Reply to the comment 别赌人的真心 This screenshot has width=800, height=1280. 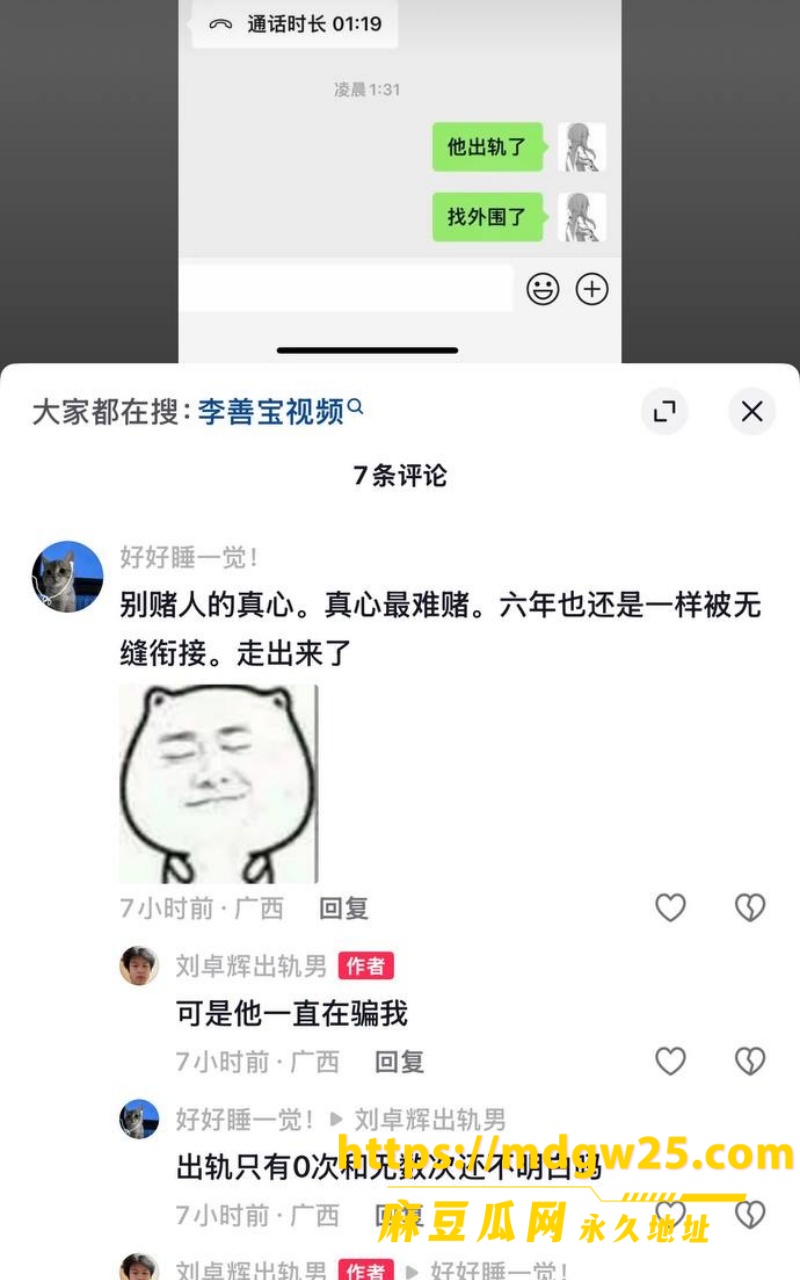[344, 908]
